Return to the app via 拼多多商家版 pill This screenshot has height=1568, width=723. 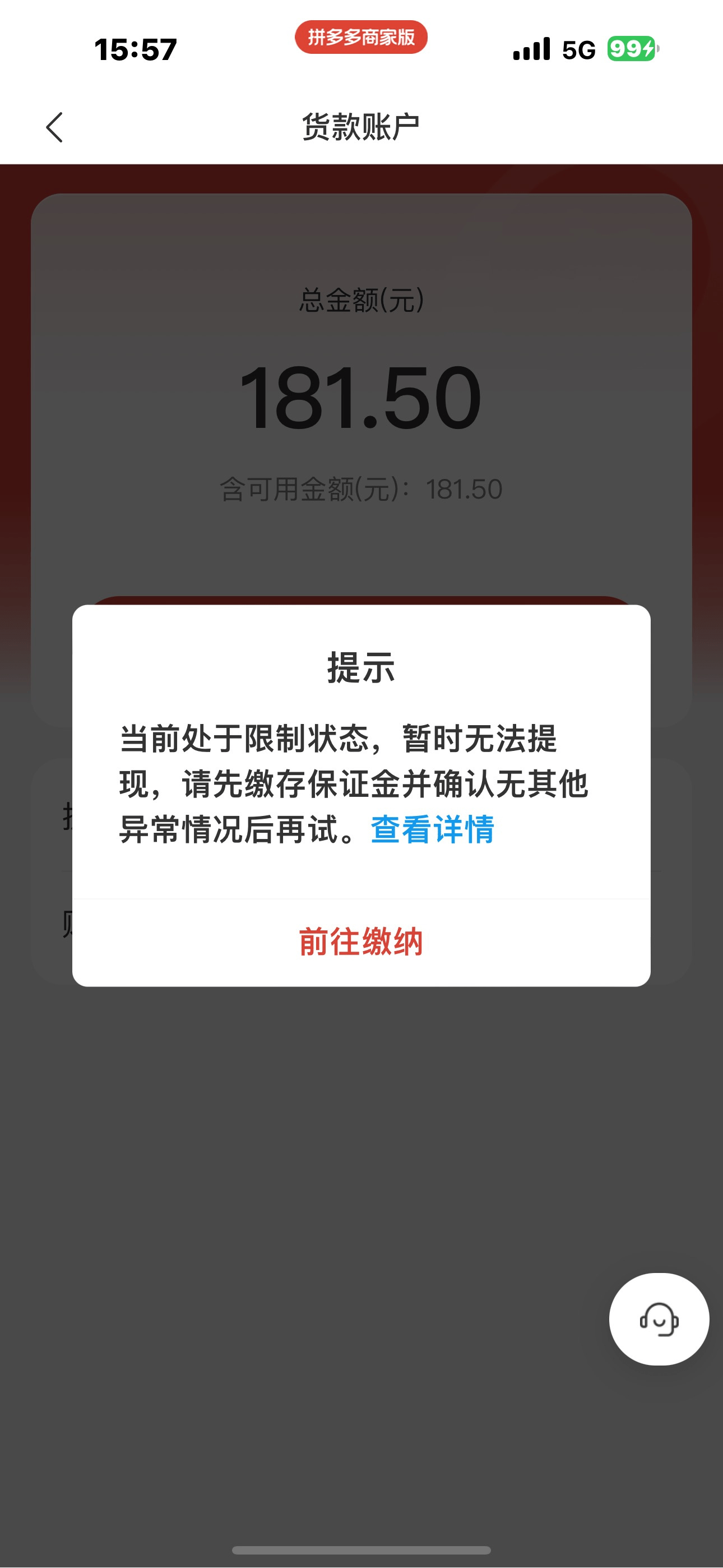[361, 37]
